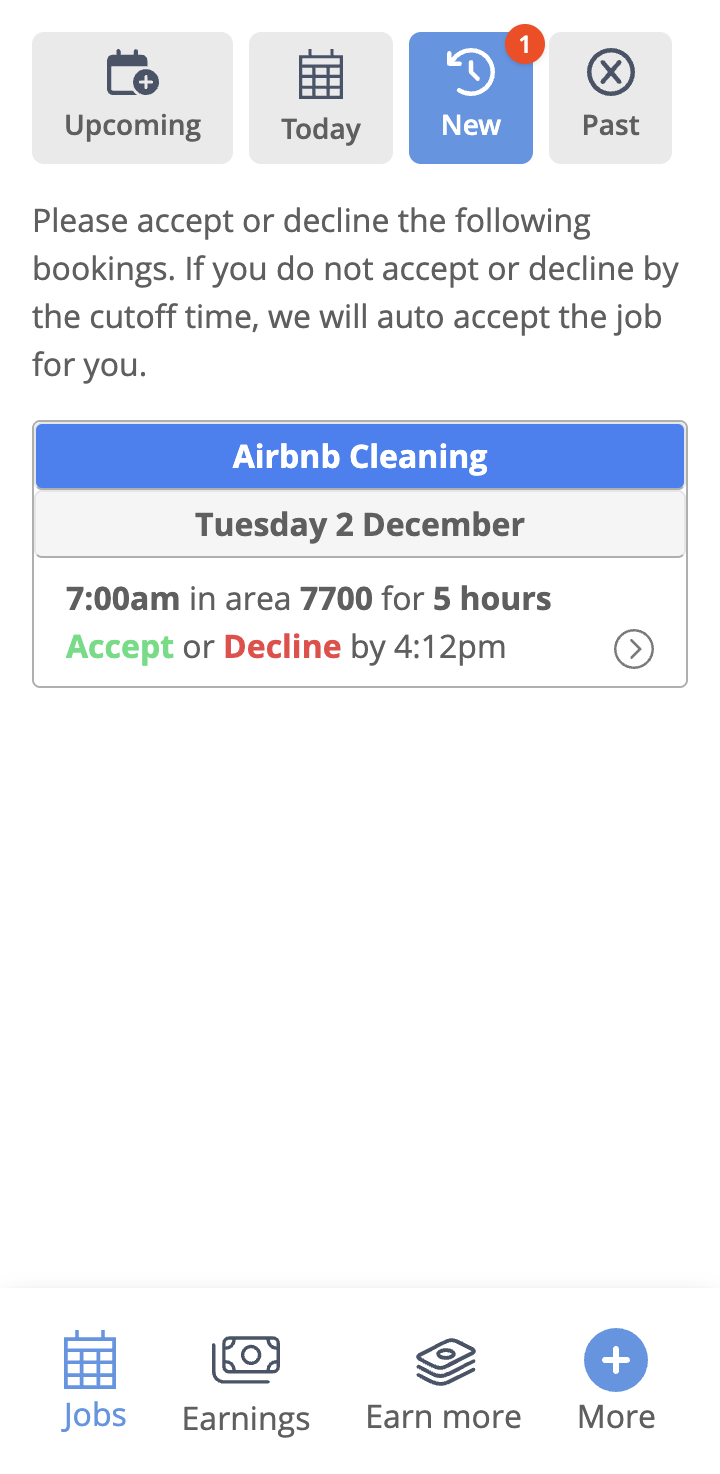Click the red notification badge showing 1
The width and height of the screenshot is (720, 1474).
click(x=523, y=44)
